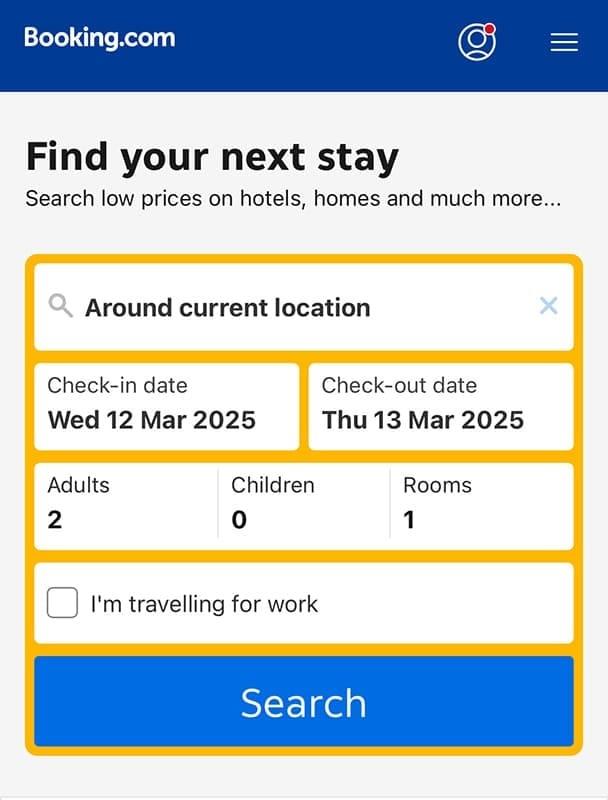Open the profile account icon

[477, 41]
